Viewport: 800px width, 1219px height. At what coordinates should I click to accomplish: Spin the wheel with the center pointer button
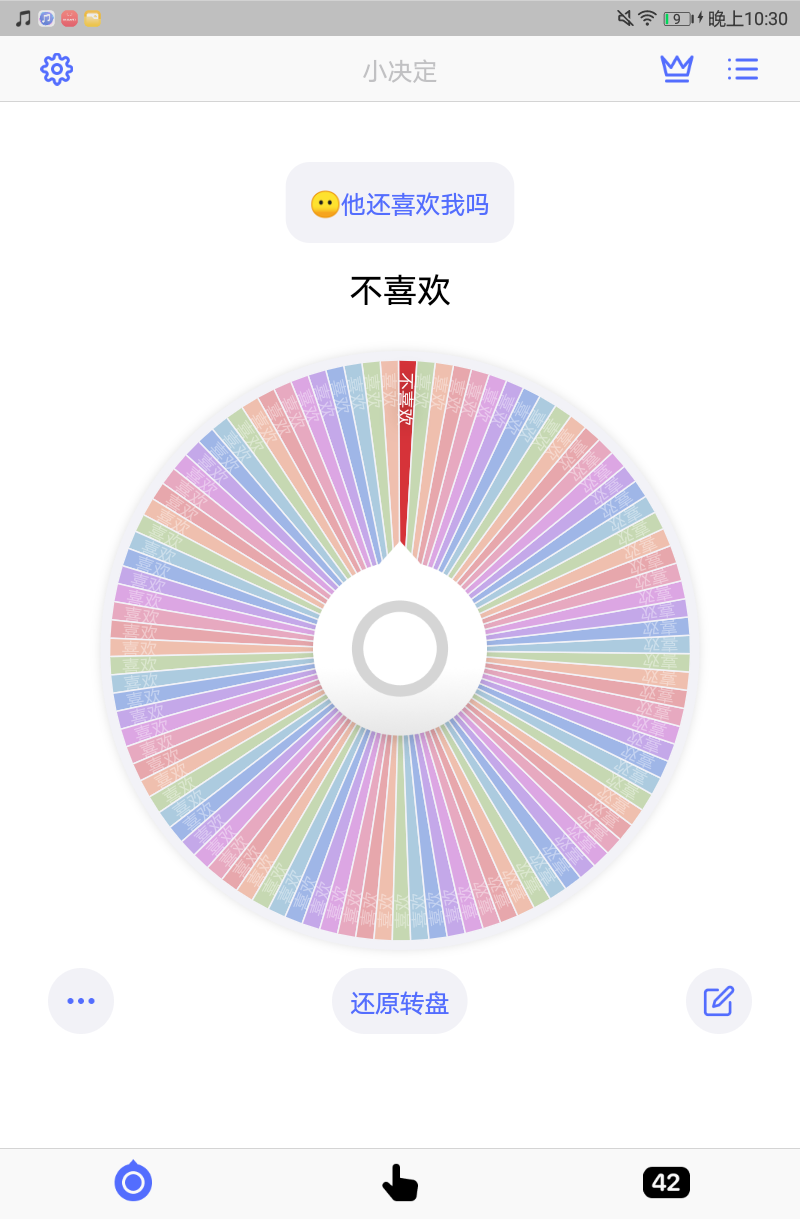[x=400, y=648]
